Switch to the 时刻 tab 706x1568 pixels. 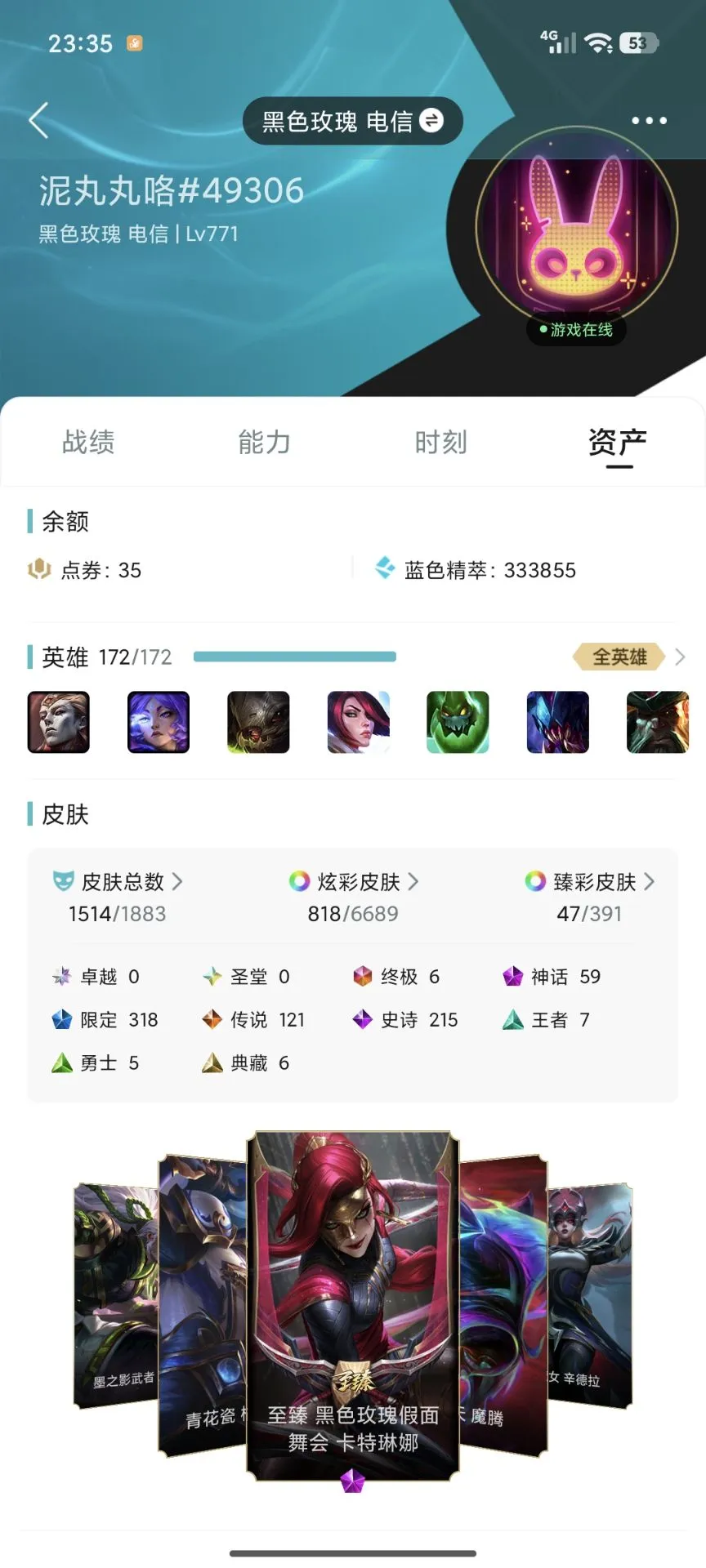(441, 442)
